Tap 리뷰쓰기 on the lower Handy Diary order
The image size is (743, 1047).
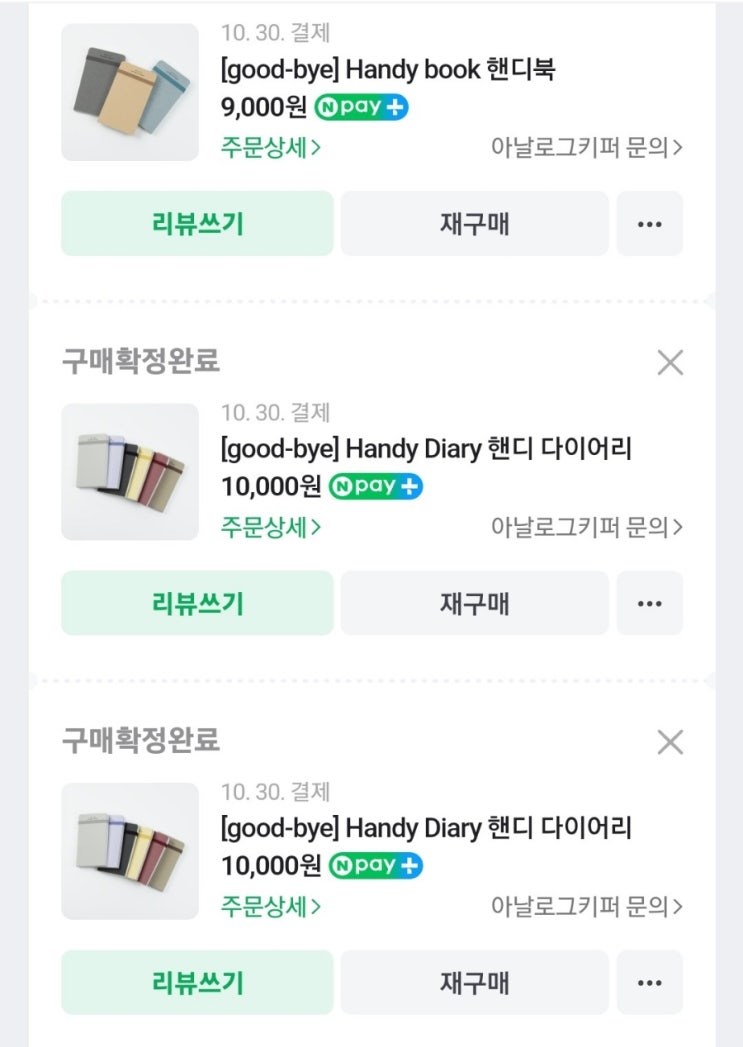[197, 982]
